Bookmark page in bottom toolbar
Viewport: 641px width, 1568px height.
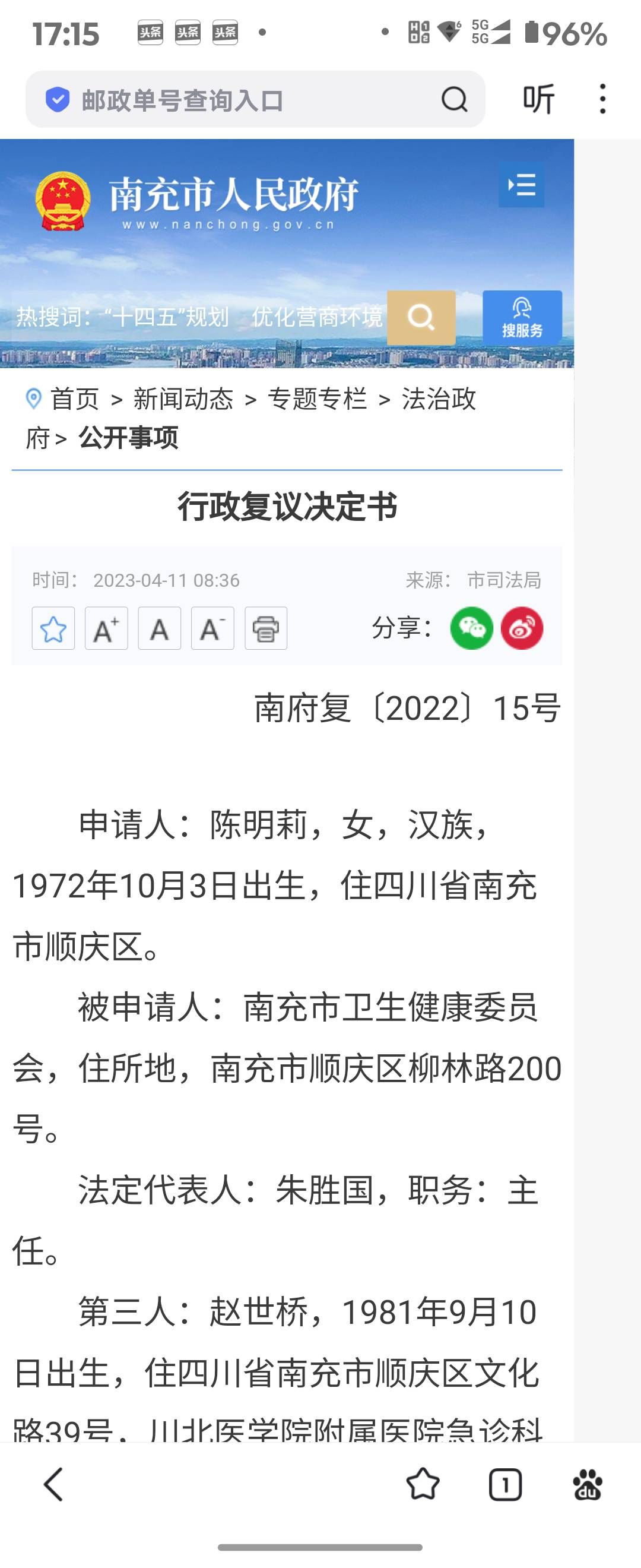coord(423,1485)
